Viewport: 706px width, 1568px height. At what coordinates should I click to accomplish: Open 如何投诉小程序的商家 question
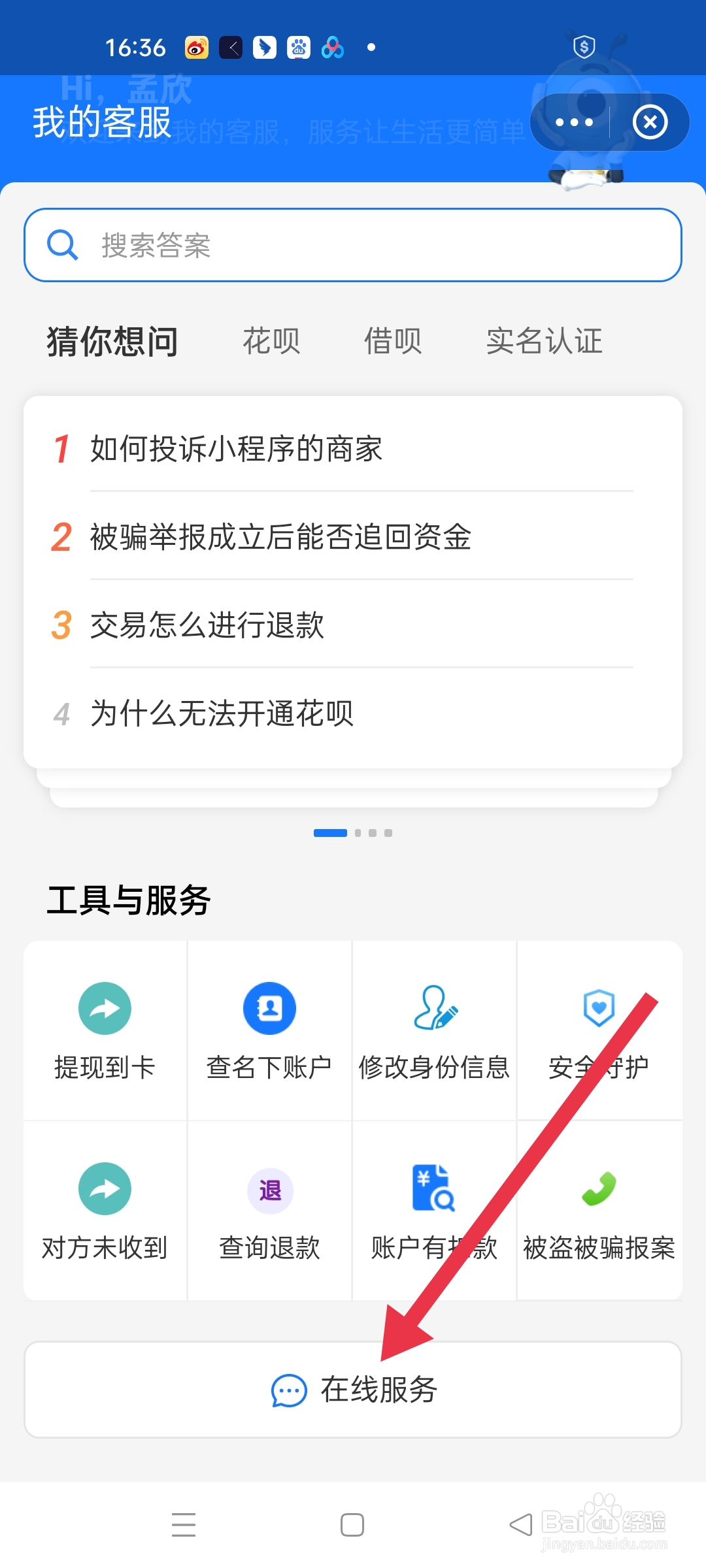click(x=235, y=449)
